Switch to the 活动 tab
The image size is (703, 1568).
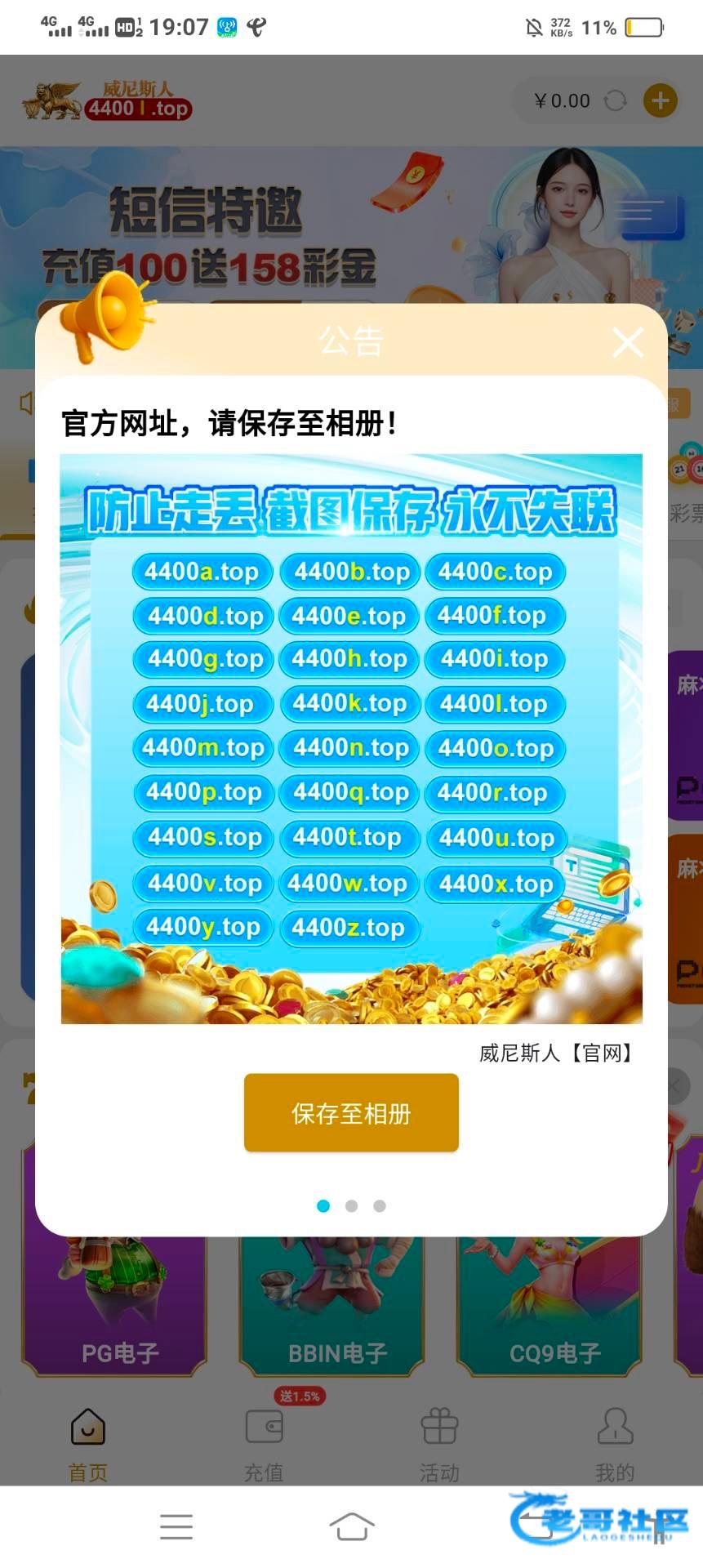(x=439, y=1444)
